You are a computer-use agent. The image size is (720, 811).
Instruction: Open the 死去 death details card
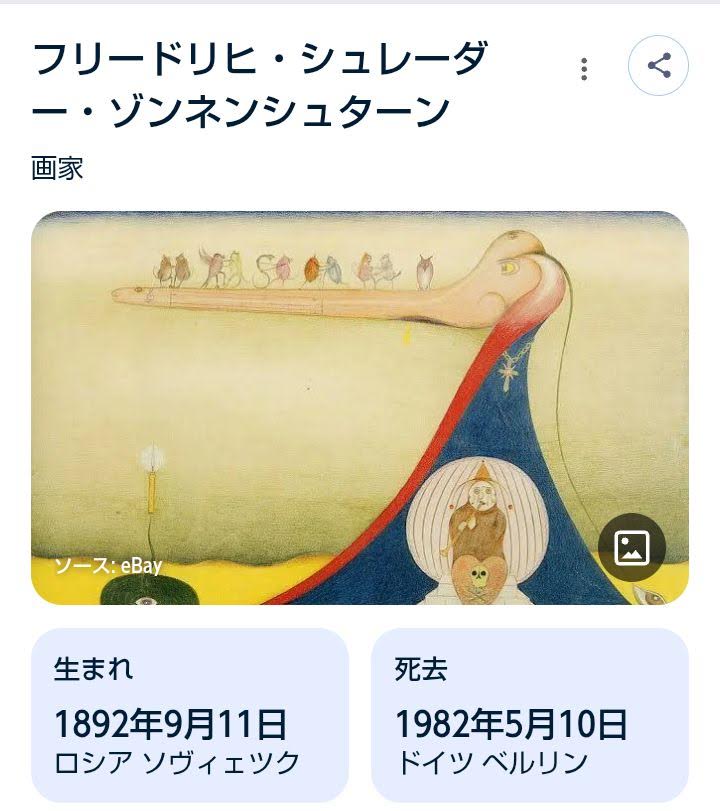530,714
